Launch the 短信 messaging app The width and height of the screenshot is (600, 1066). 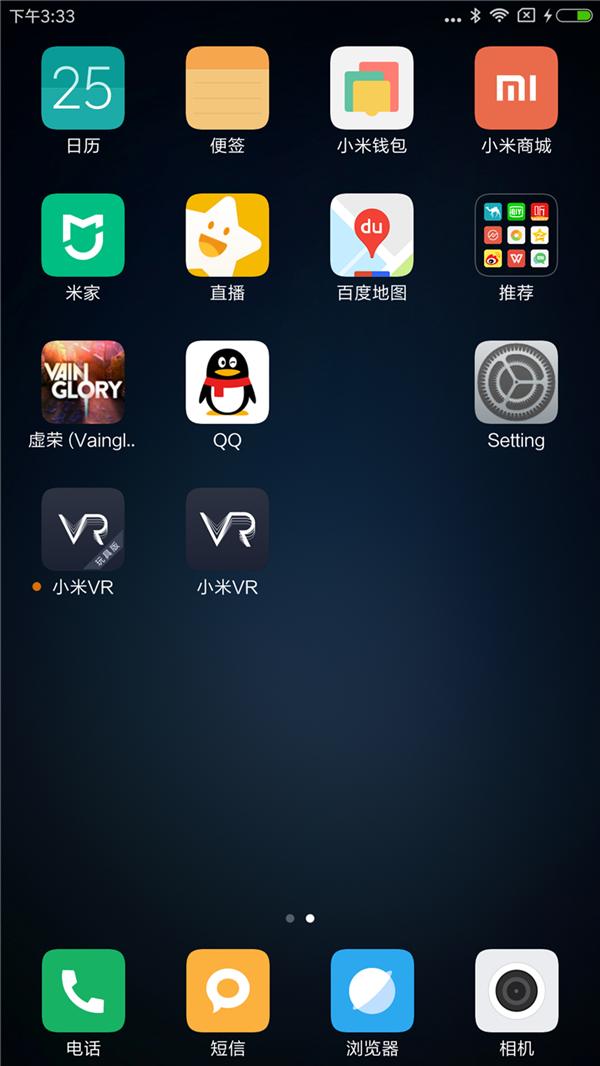pyautogui.click(x=227, y=990)
